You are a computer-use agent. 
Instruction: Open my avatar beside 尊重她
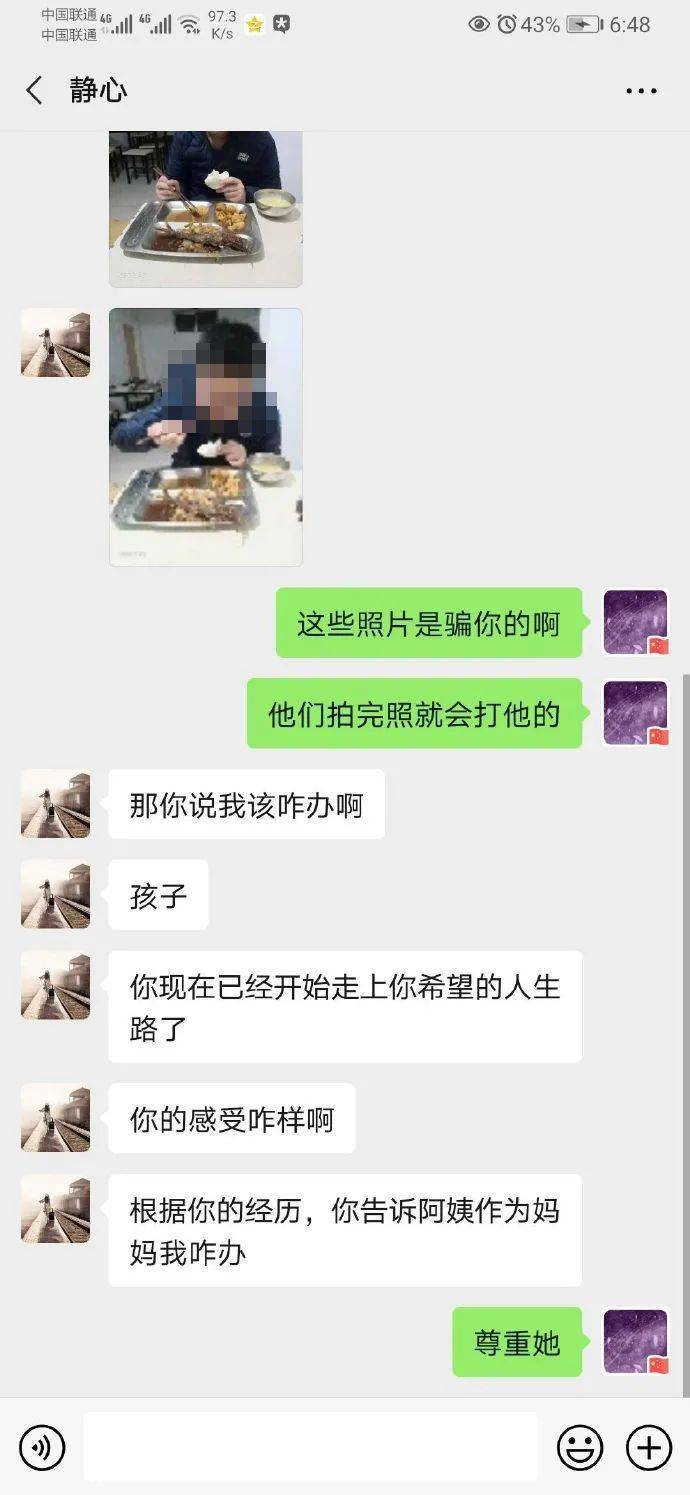coord(635,1341)
